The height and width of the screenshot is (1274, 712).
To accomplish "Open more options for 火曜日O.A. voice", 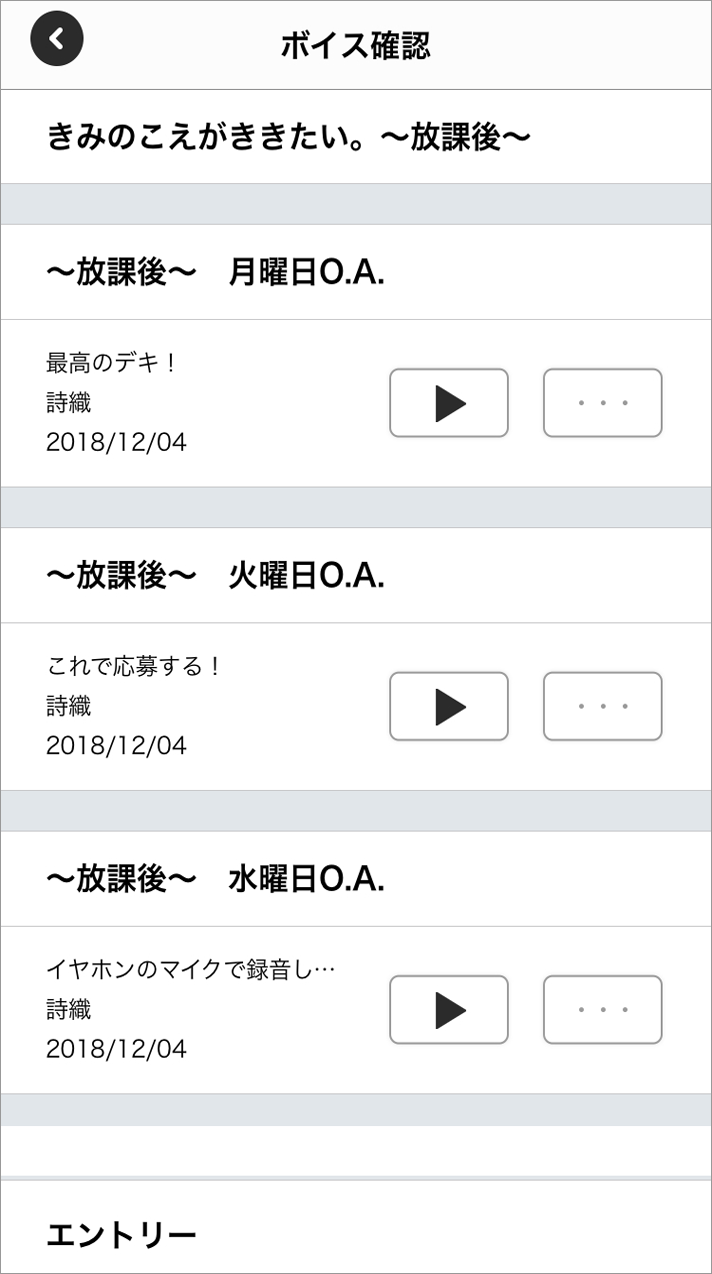I will click(x=602, y=706).
